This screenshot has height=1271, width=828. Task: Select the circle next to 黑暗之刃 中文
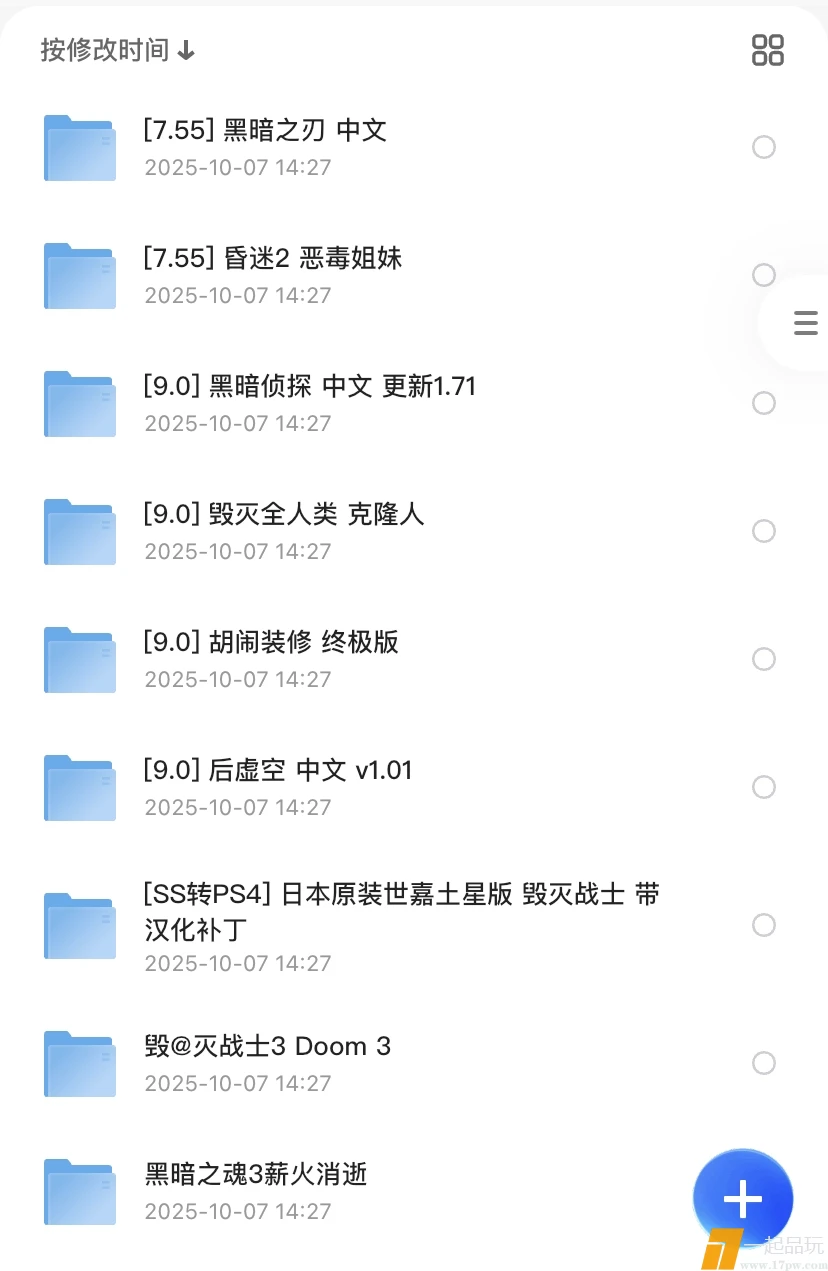point(764,147)
